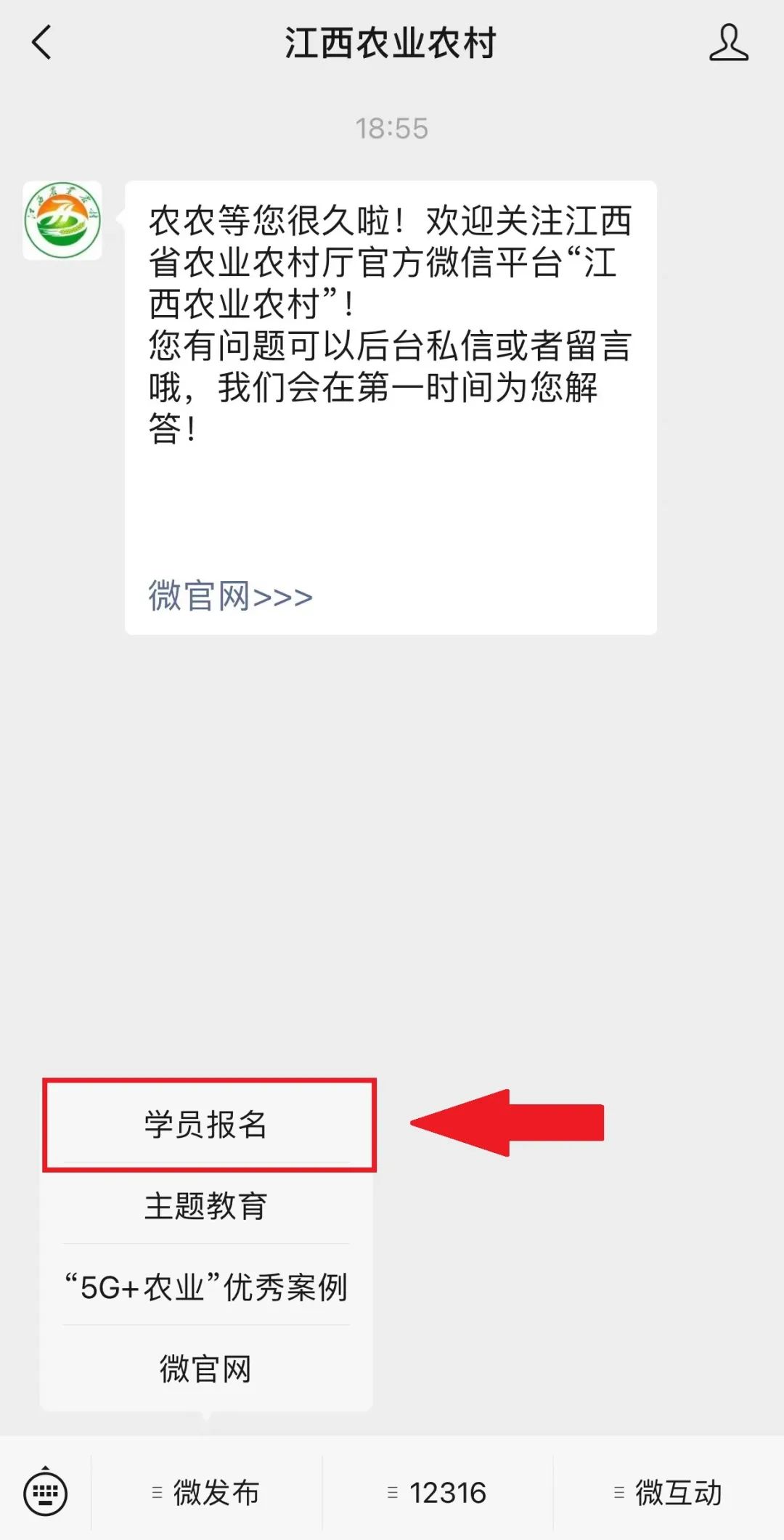Screen dimensions: 784x1540
Task: Go back from 江西农业农村 chat
Action: [x=42, y=42]
